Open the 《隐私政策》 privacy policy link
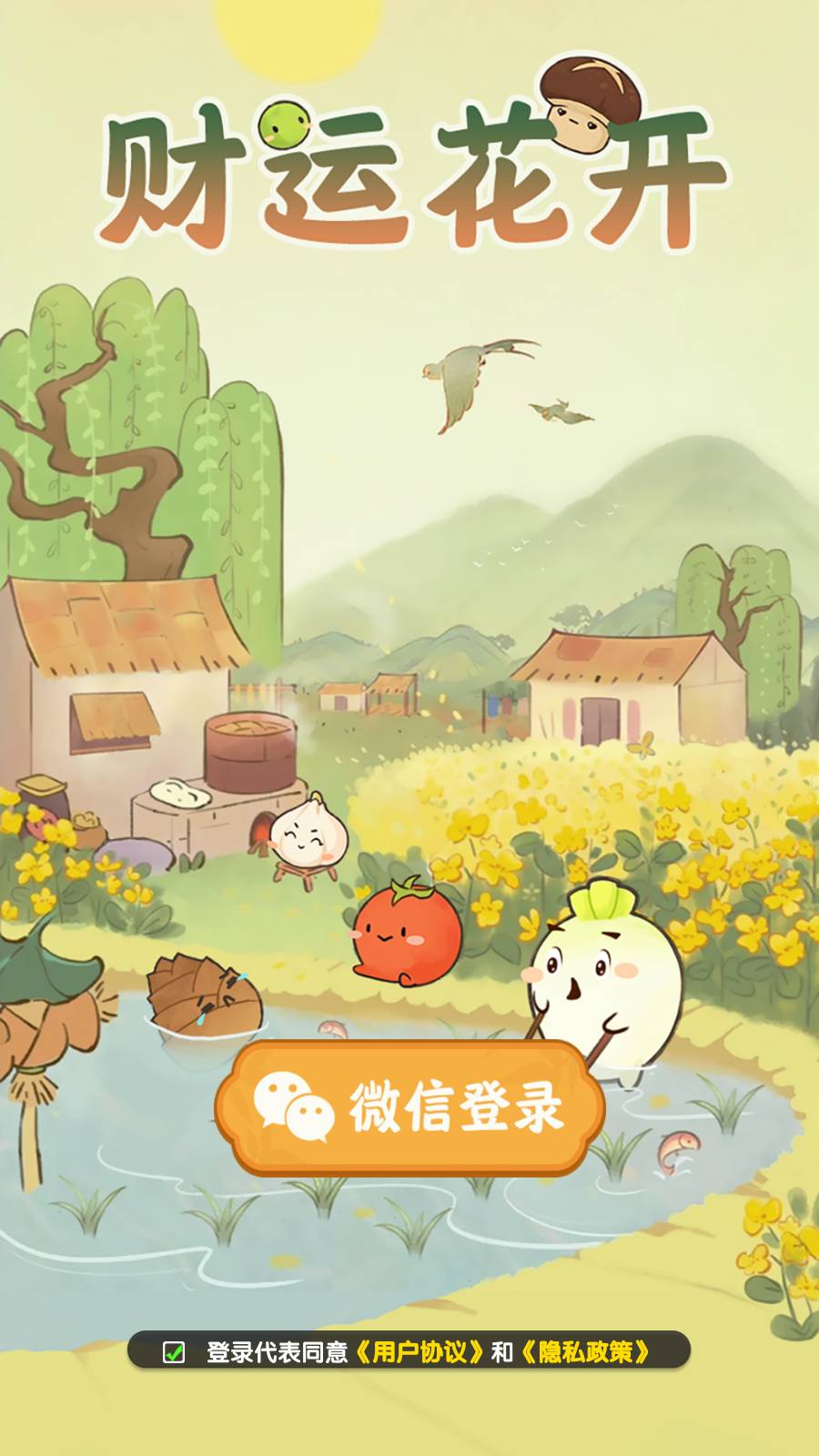Screen dimensions: 819x1456 tap(587, 1352)
